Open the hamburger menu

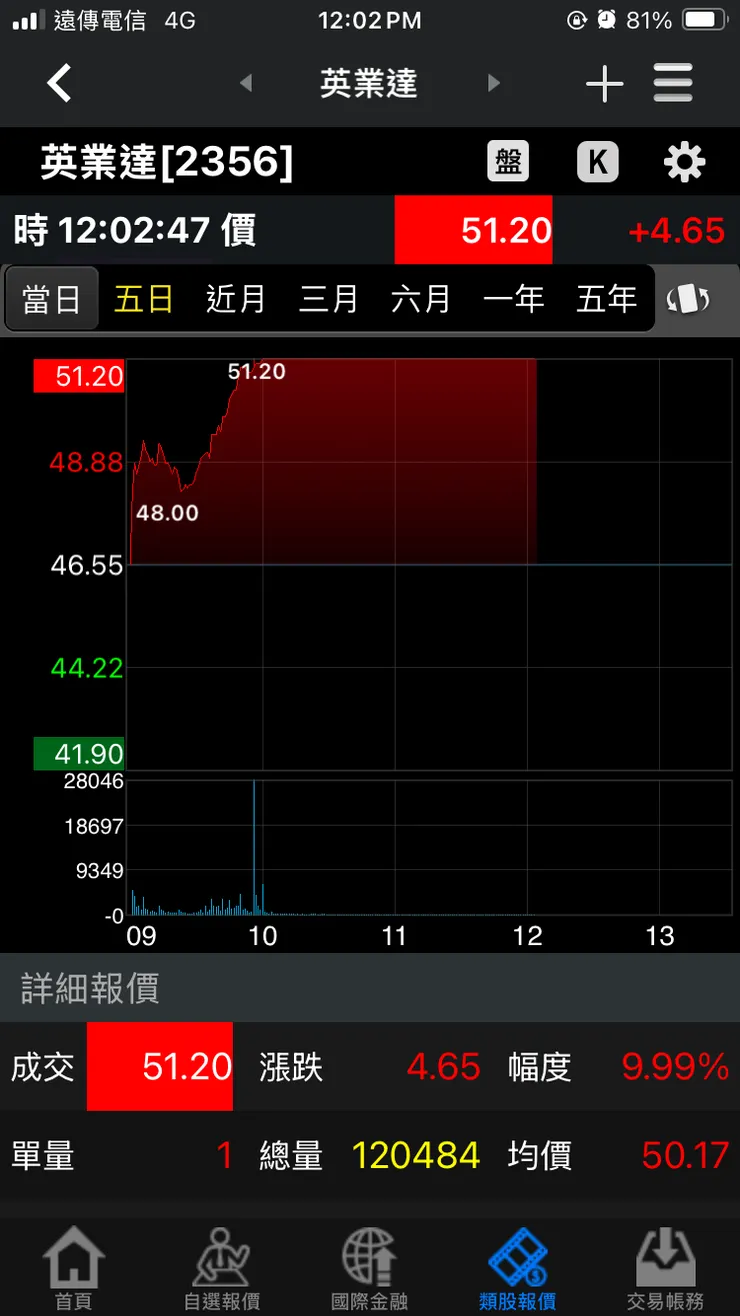pyautogui.click(x=673, y=83)
